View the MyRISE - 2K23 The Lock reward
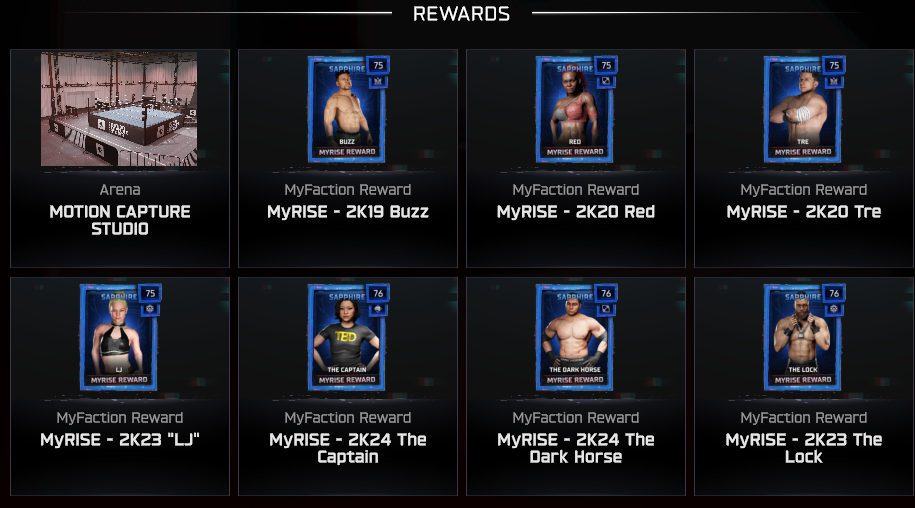 pos(803,386)
